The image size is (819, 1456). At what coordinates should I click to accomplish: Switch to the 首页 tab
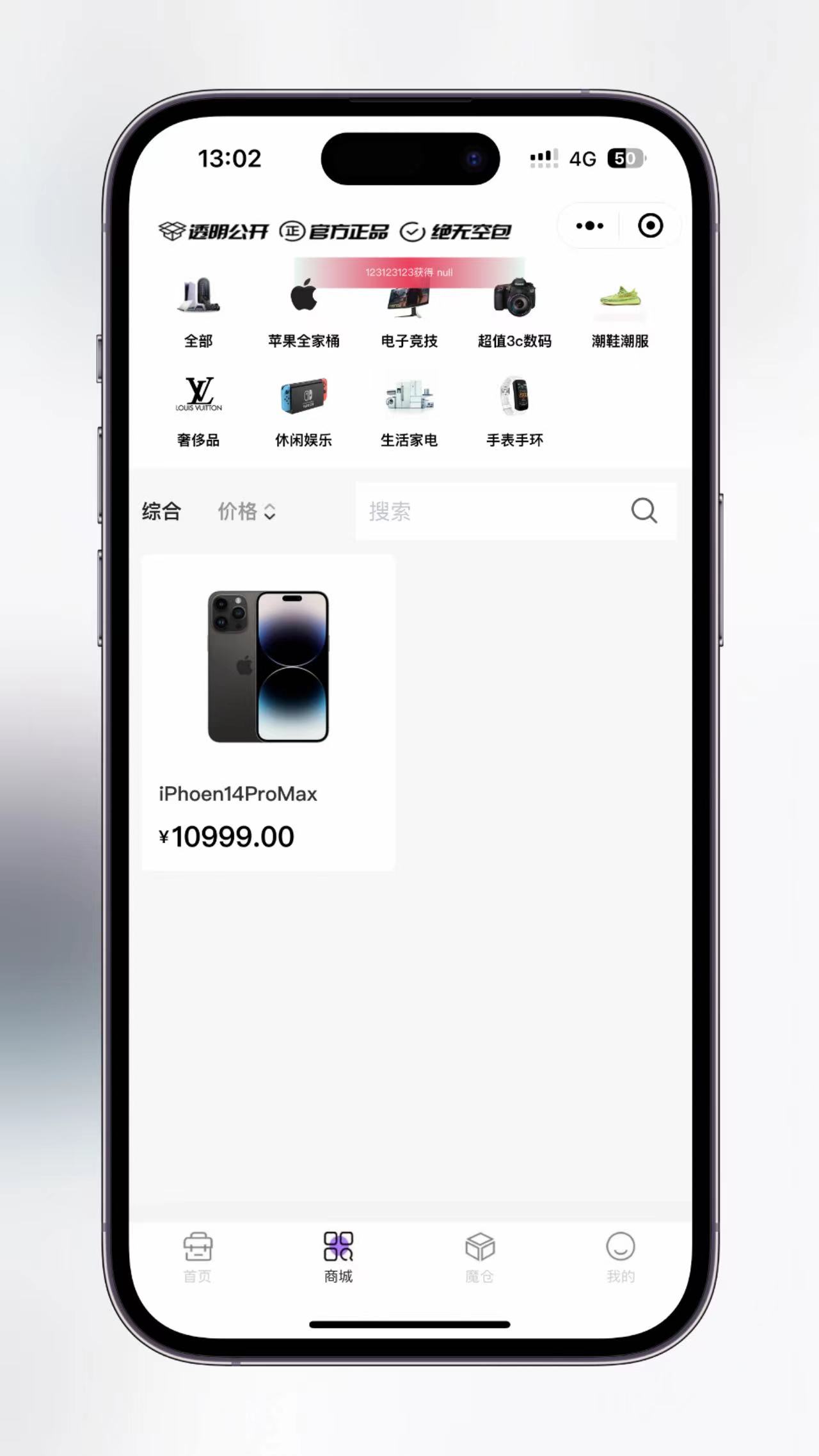tap(198, 1258)
